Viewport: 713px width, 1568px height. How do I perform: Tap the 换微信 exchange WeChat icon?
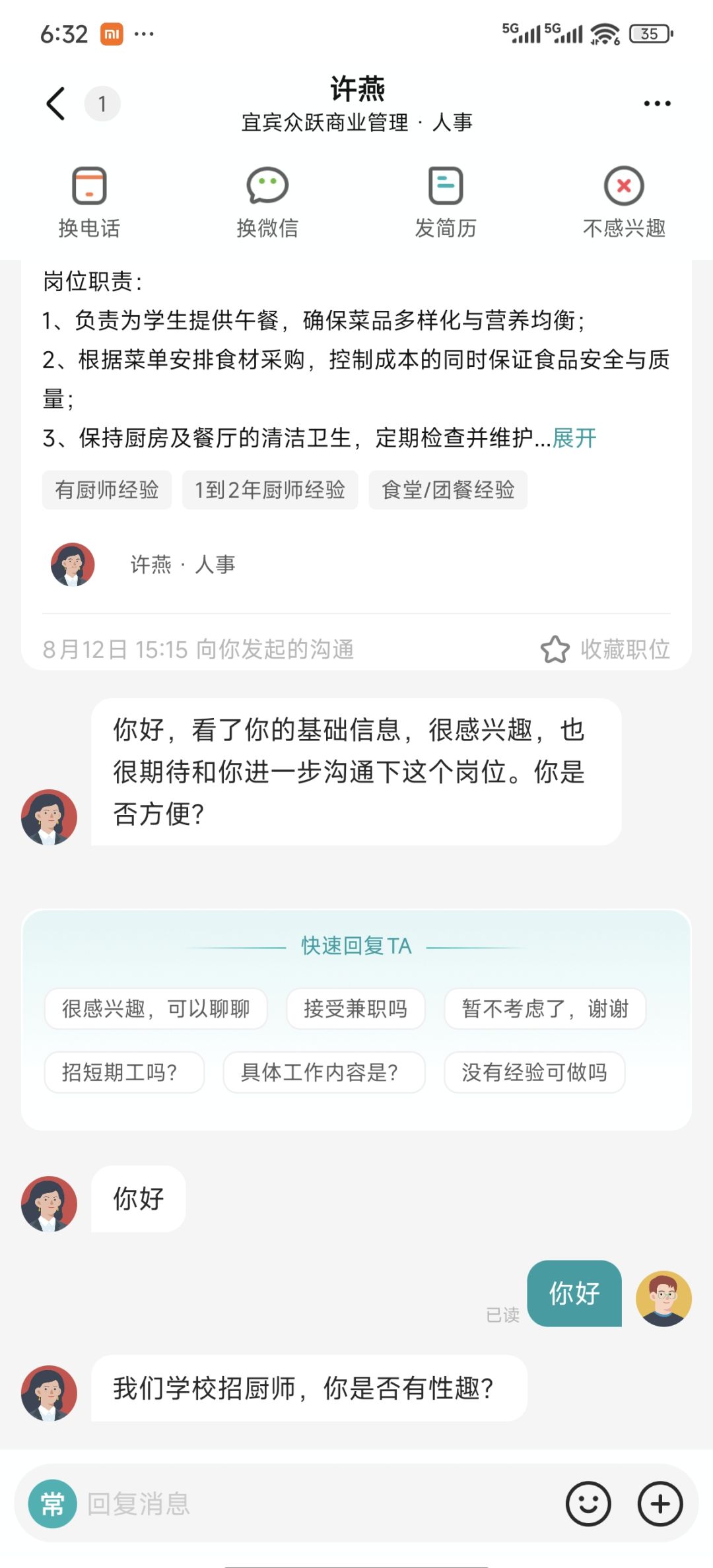(266, 187)
